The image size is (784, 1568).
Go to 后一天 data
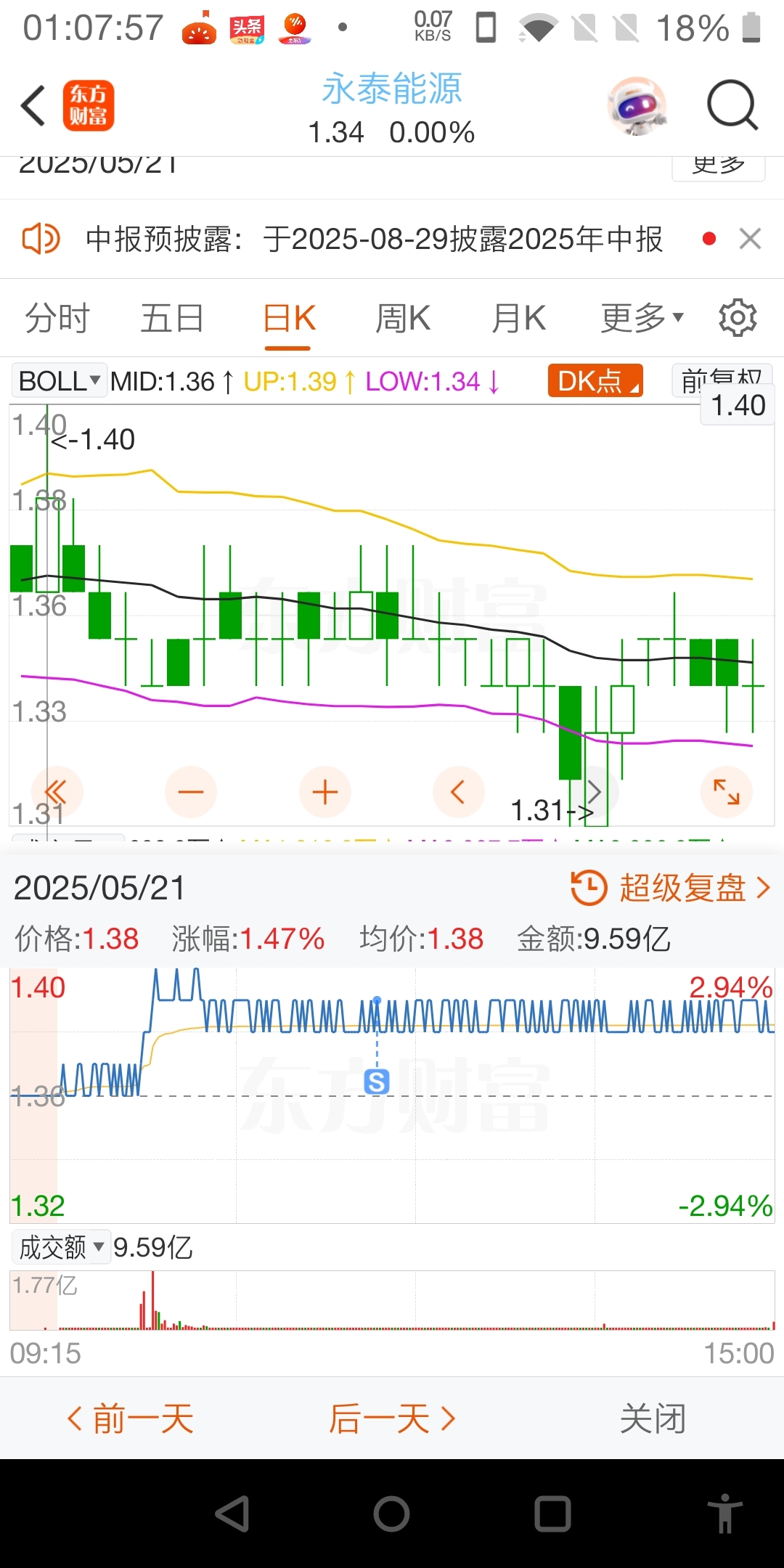392,1419
